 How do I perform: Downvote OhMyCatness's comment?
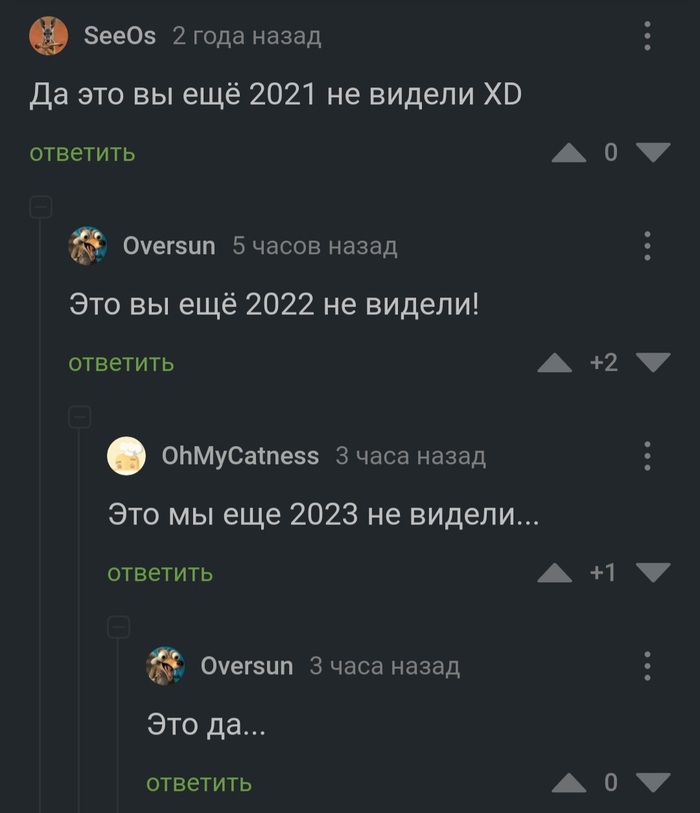pos(654,572)
